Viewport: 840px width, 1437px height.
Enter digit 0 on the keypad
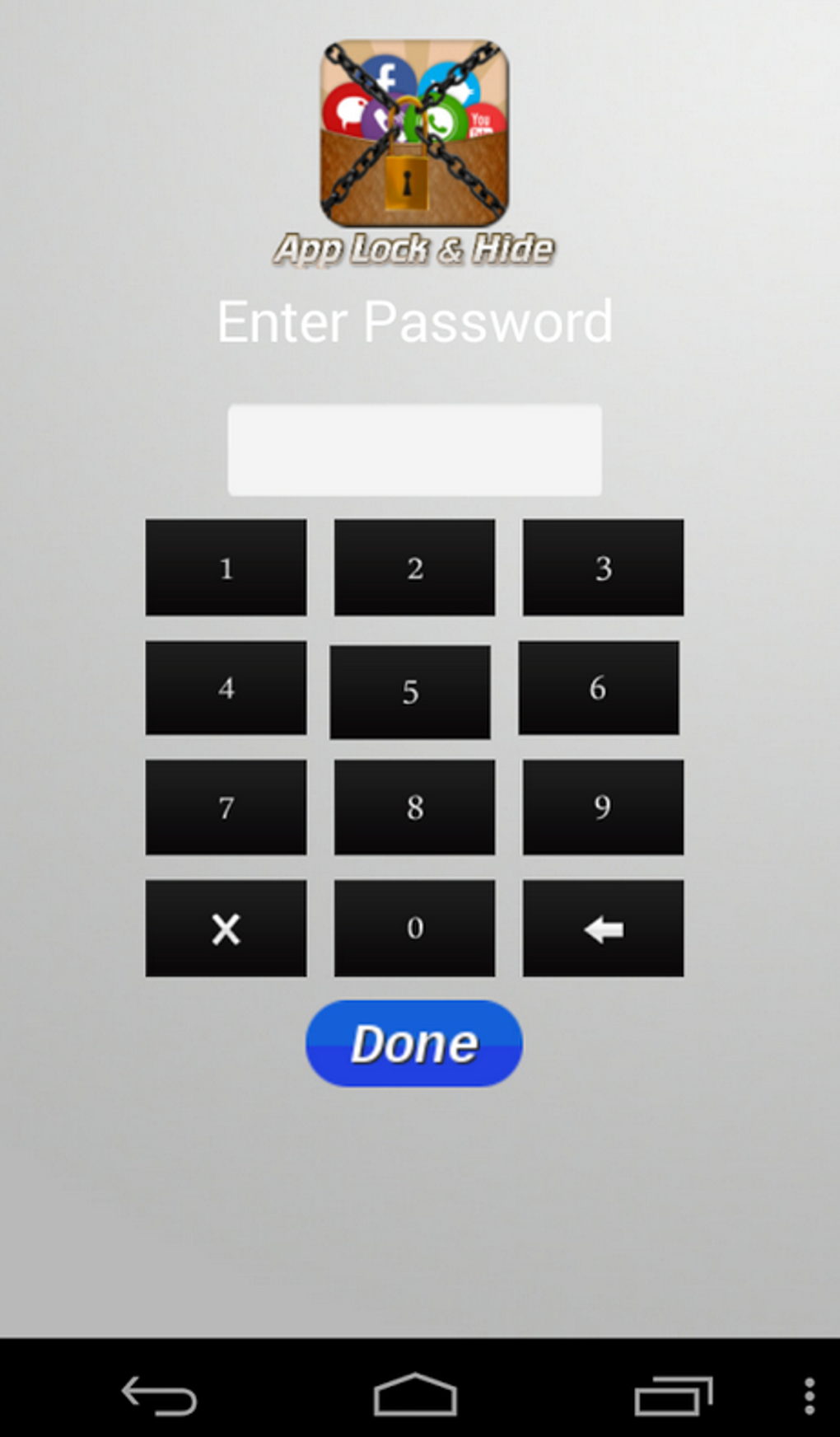[414, 928]
